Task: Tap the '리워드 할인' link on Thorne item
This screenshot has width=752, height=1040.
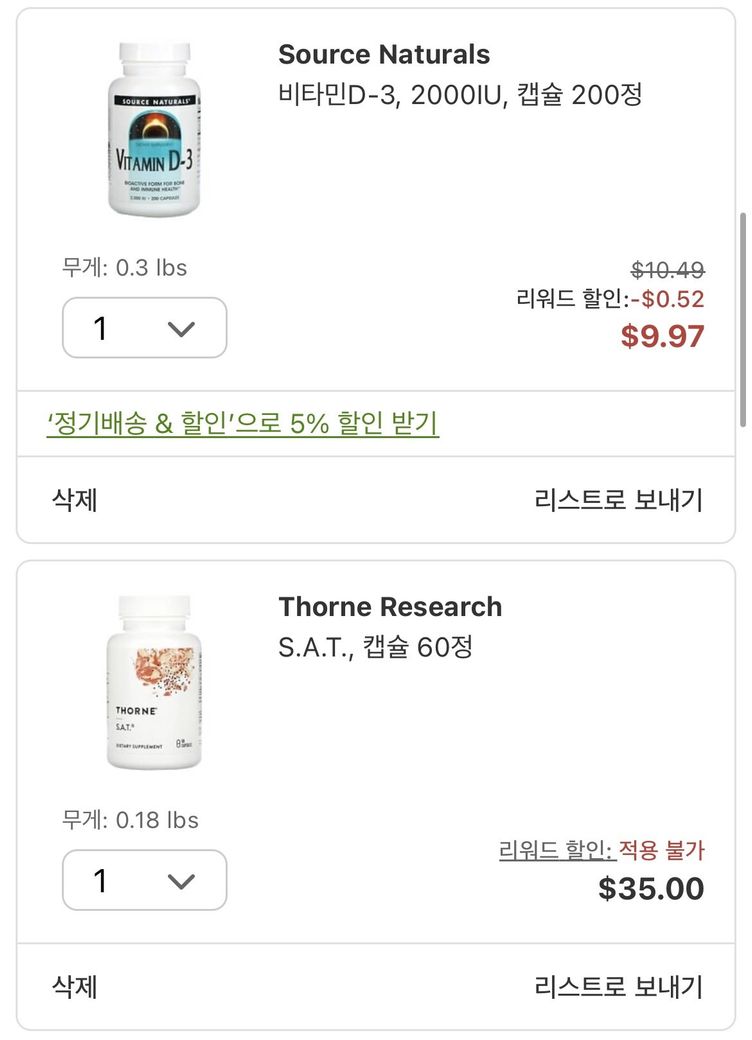Action: coord(556,850)
